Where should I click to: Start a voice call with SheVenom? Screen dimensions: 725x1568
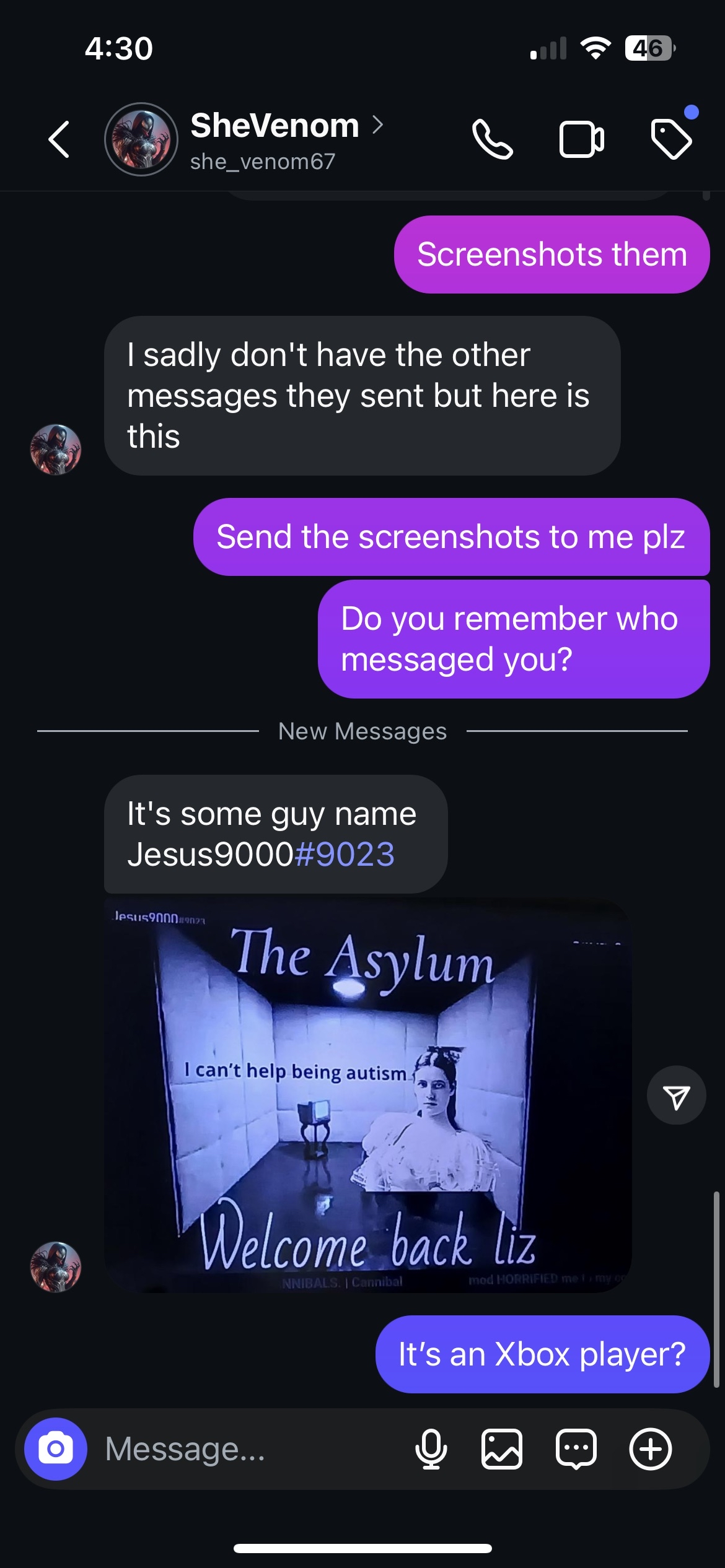[492, 139]
